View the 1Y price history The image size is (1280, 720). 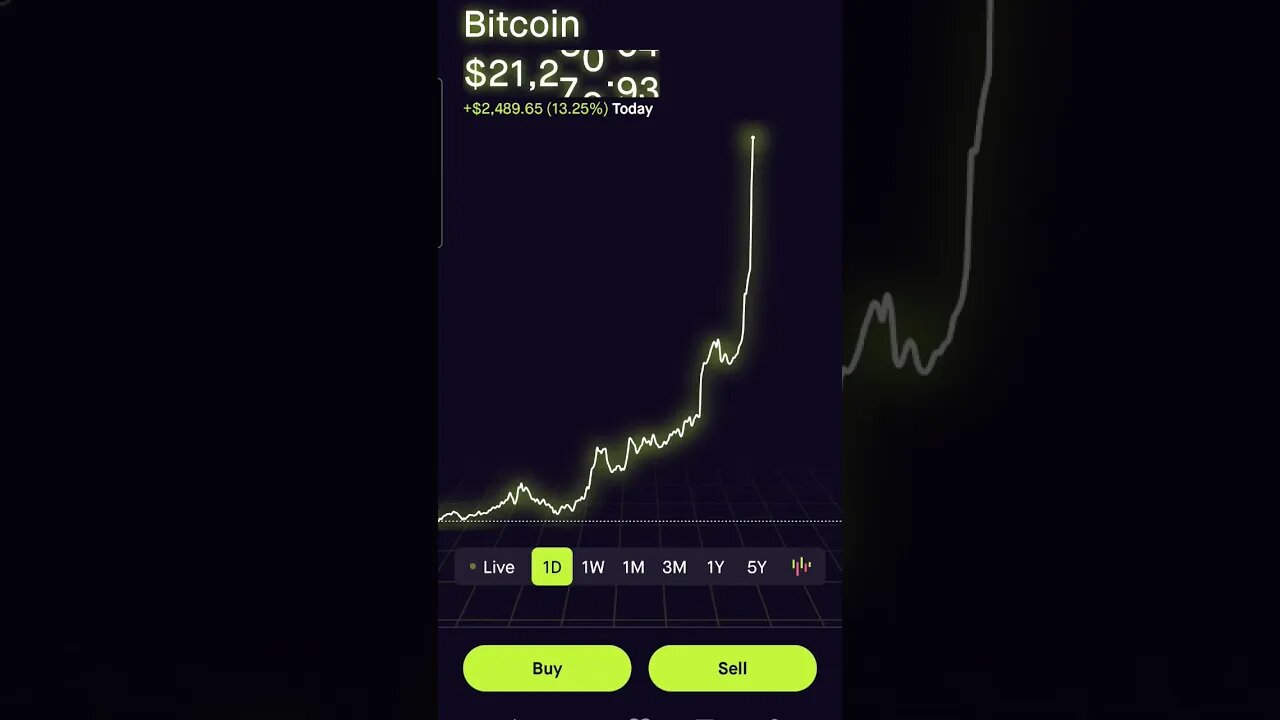pyautogui.click(x=715, y=567)
